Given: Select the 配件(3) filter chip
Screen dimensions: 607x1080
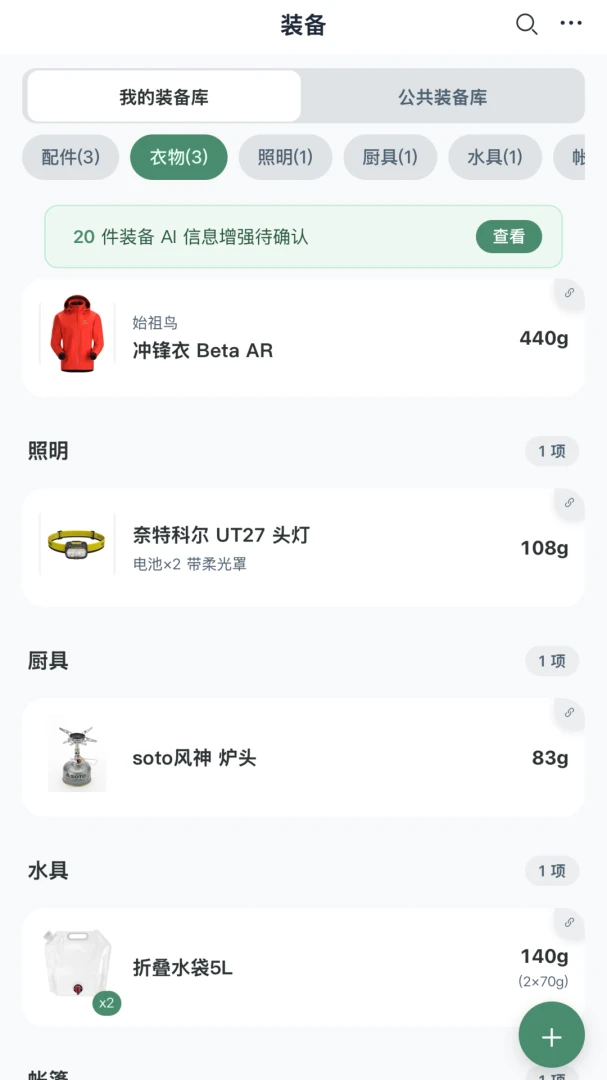Looking at the screenshot, I should [x=70, y=157].
